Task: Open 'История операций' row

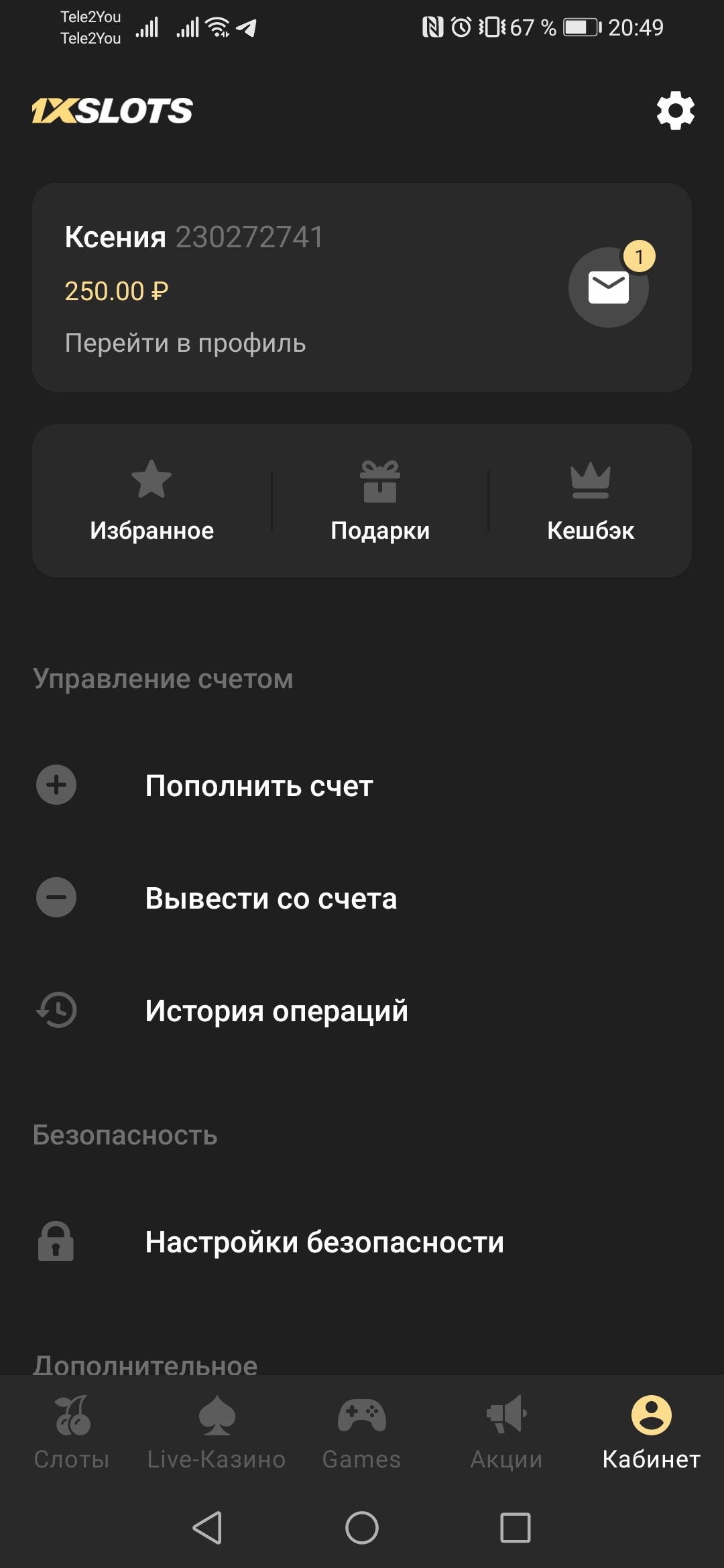Action: (x=276, y=1011)
